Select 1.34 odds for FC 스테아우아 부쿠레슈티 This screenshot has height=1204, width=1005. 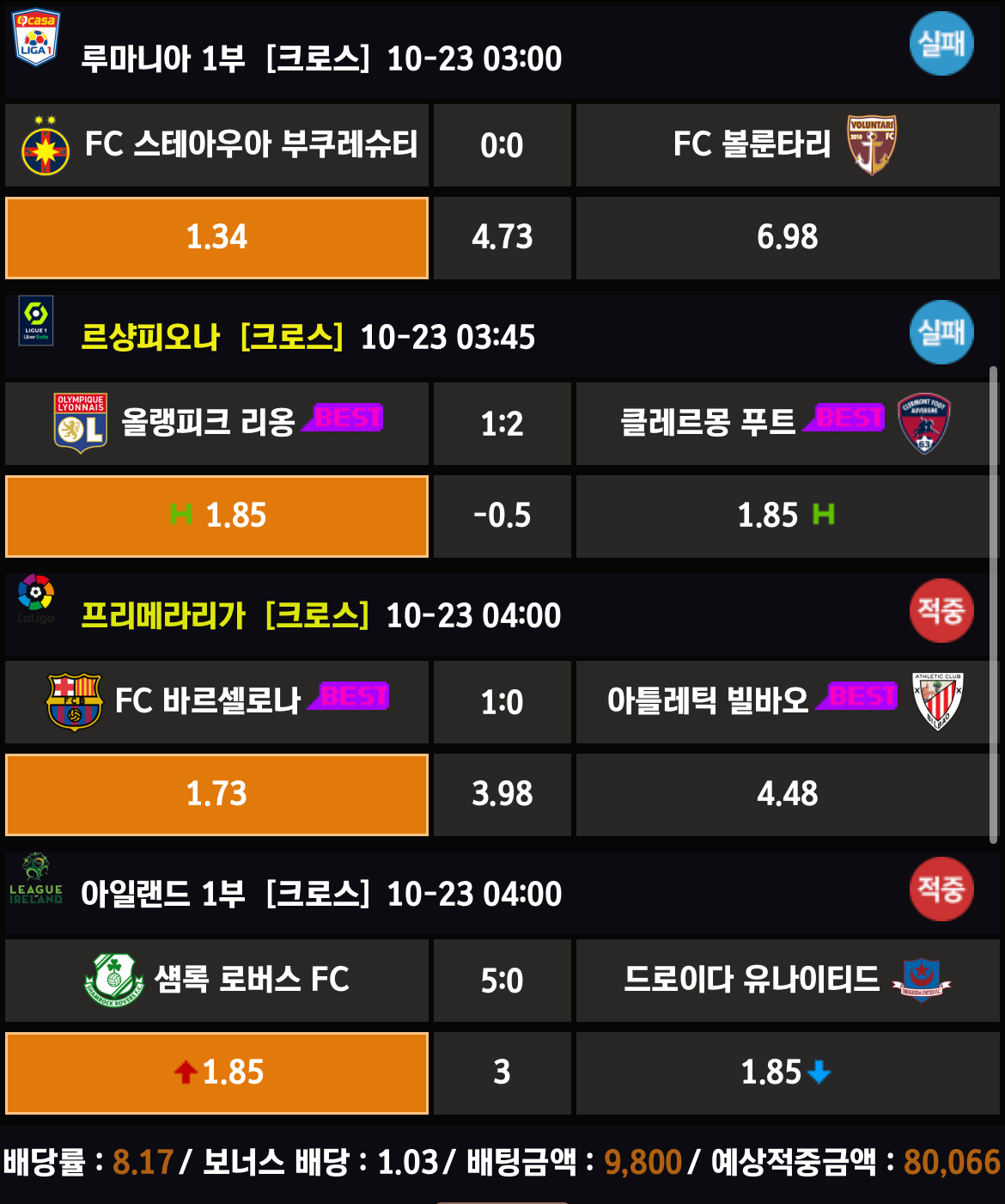(x=216, y=238)
